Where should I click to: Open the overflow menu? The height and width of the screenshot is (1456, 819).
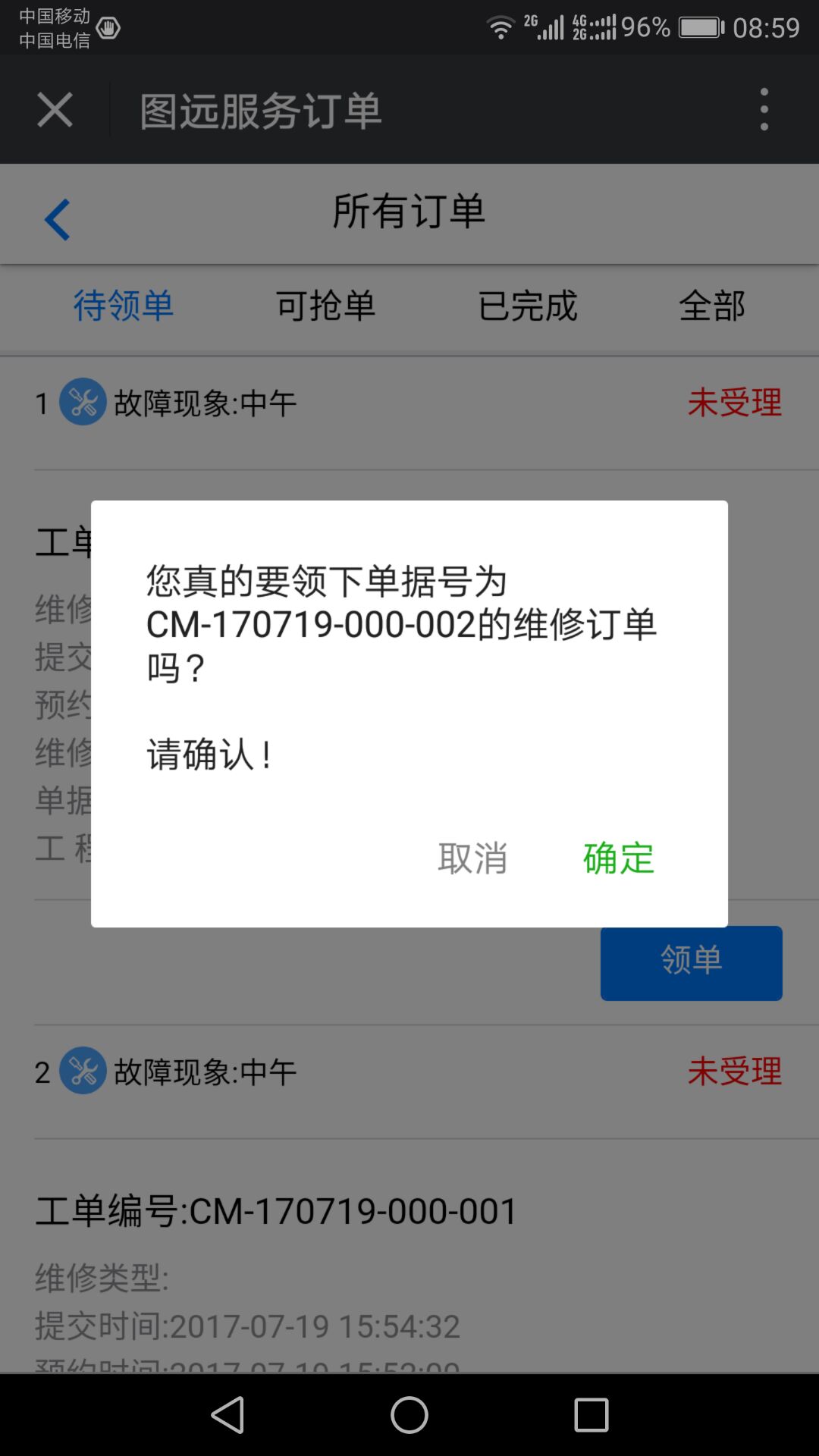[x=764, y=110]
